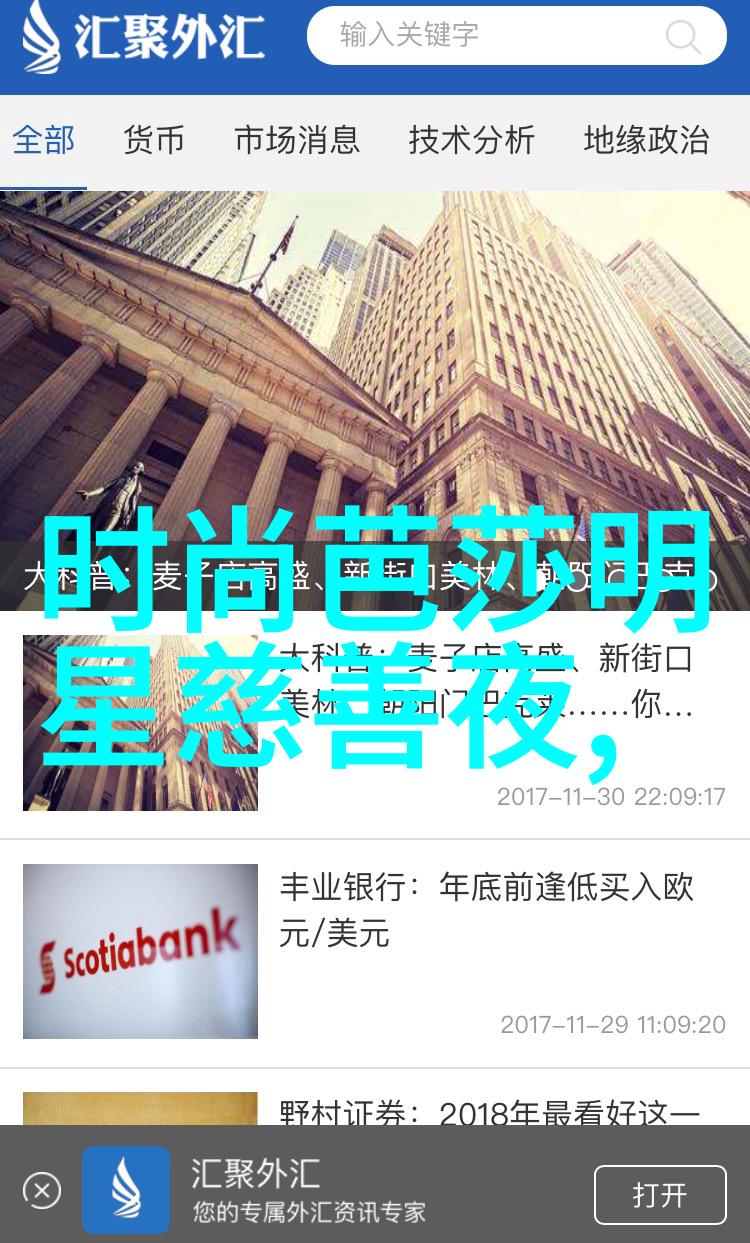The width and height of the screenshot is (750, 1243).
Task: Open the article dated 2017-11-30 22:09:17
Action: (x=375, y=724)
